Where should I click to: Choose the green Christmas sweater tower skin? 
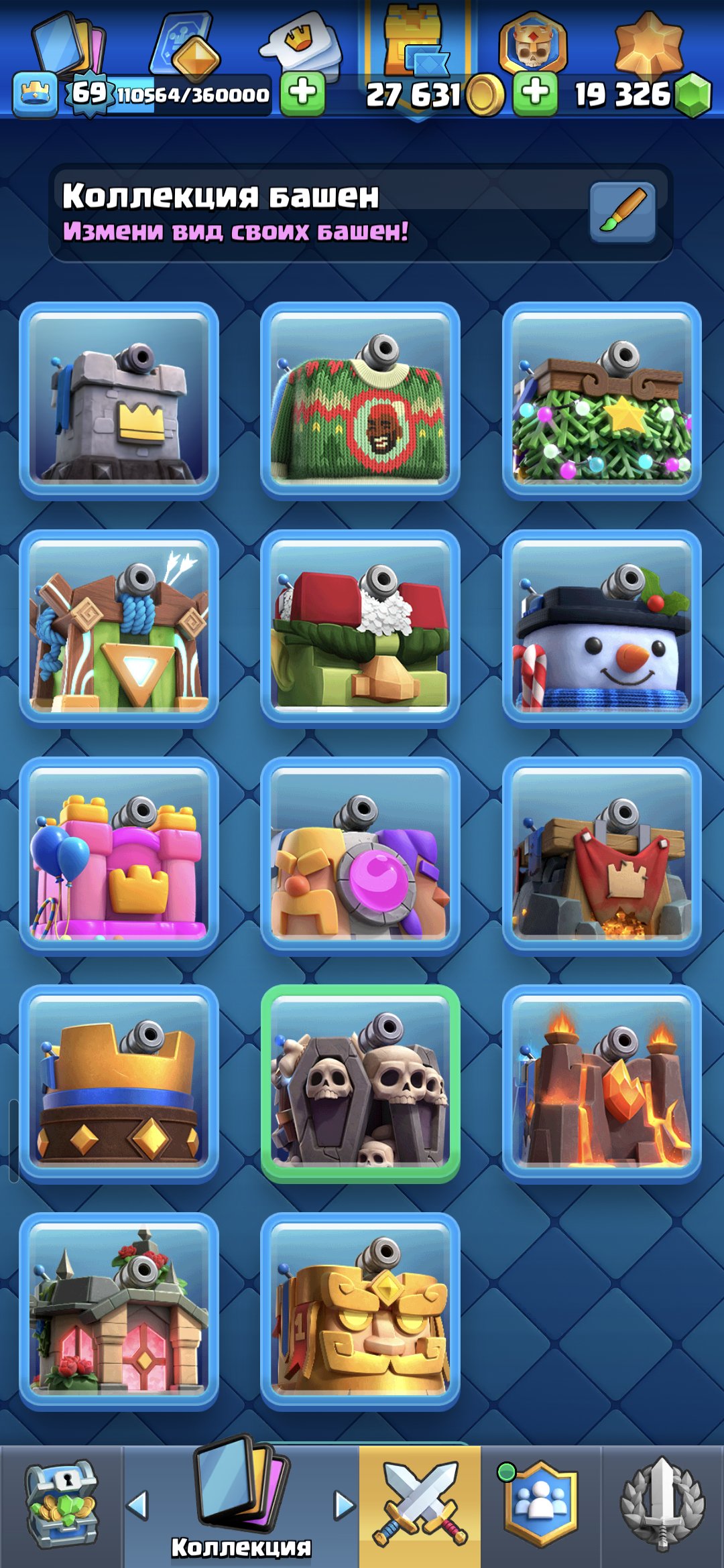[360, 401]
